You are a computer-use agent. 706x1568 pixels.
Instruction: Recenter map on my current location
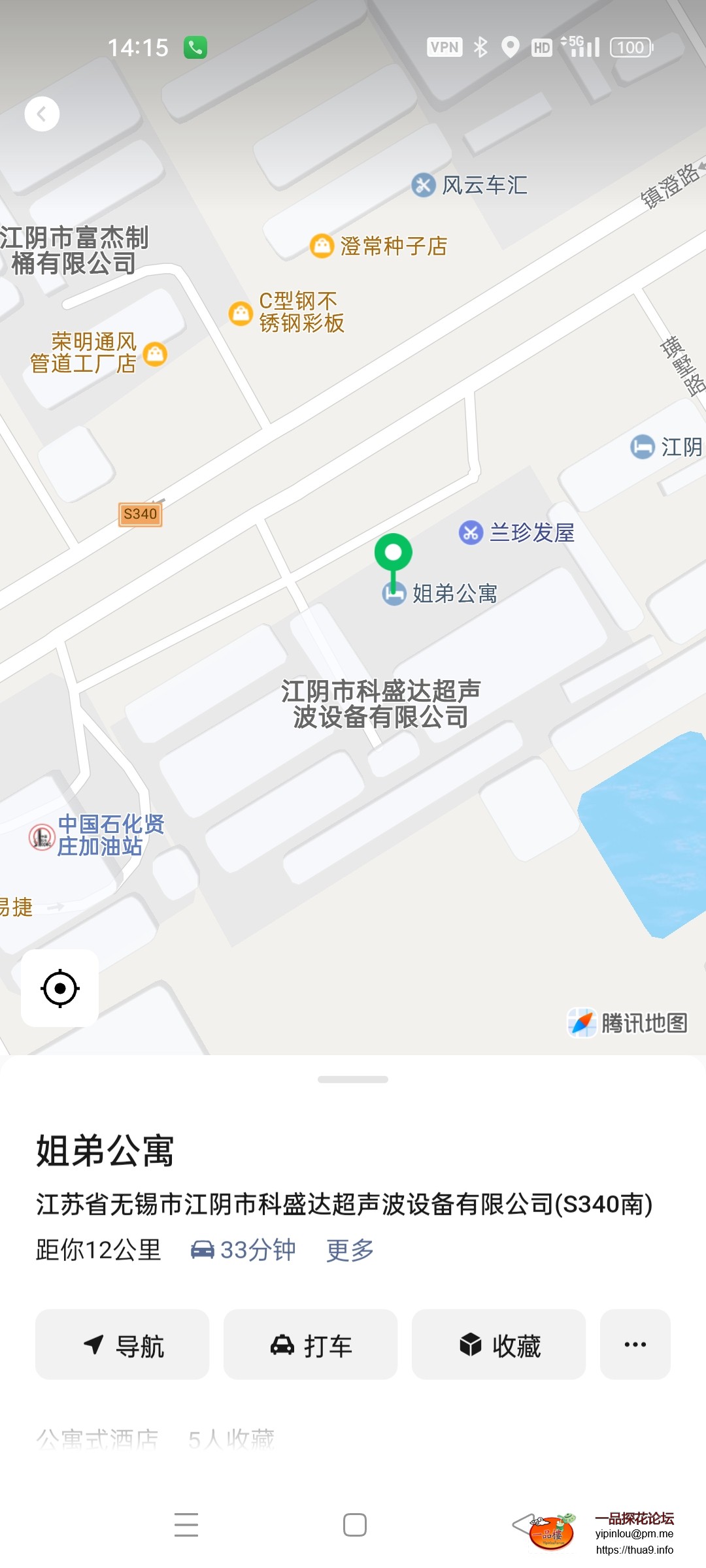[60, 988]
